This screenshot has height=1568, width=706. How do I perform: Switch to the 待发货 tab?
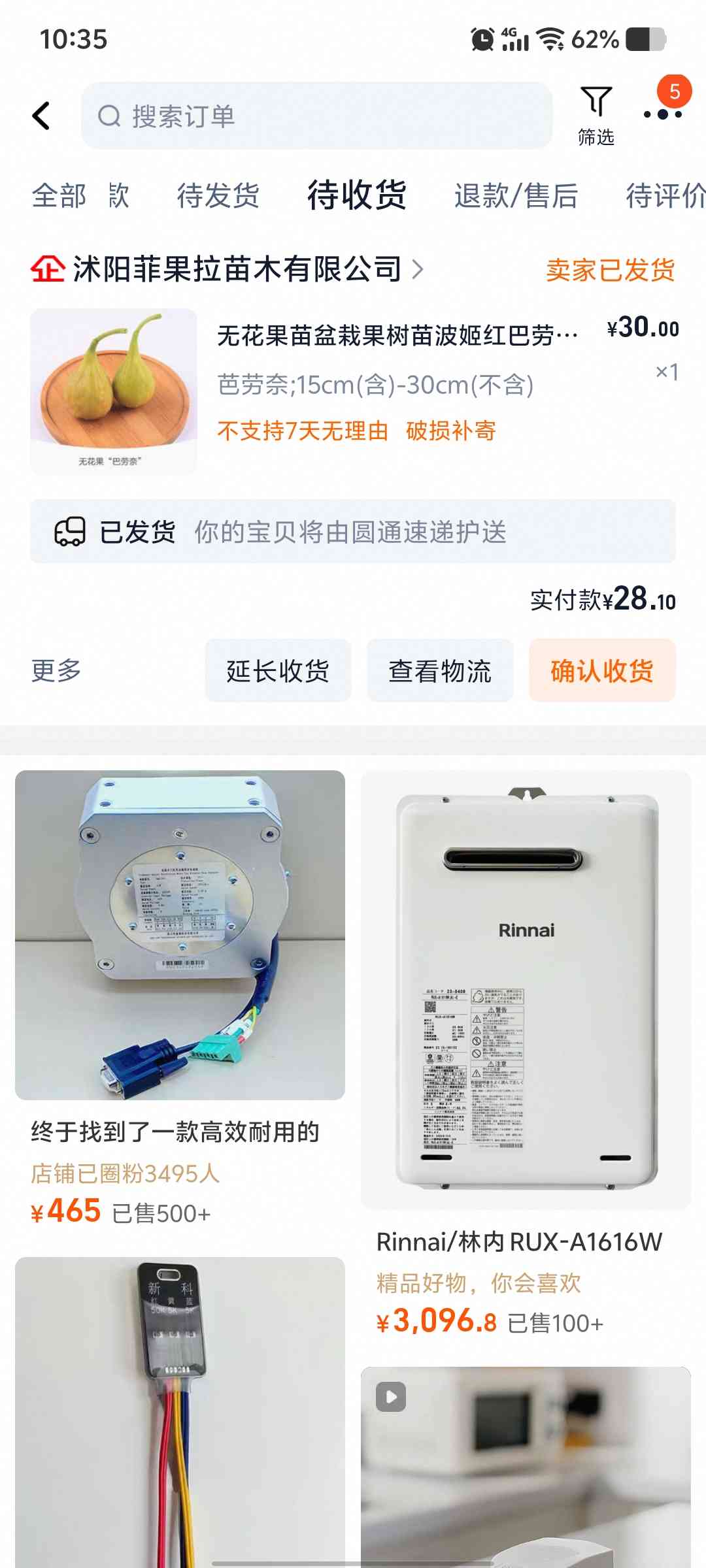click(218, 195)
